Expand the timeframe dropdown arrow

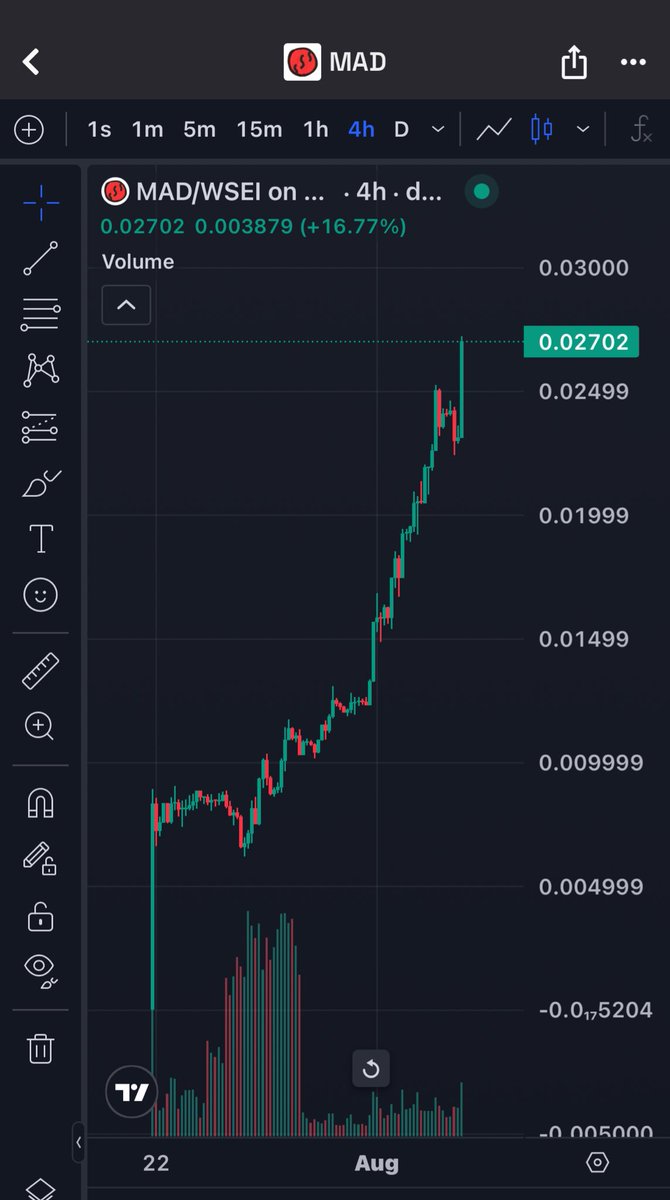coord(438,129)
